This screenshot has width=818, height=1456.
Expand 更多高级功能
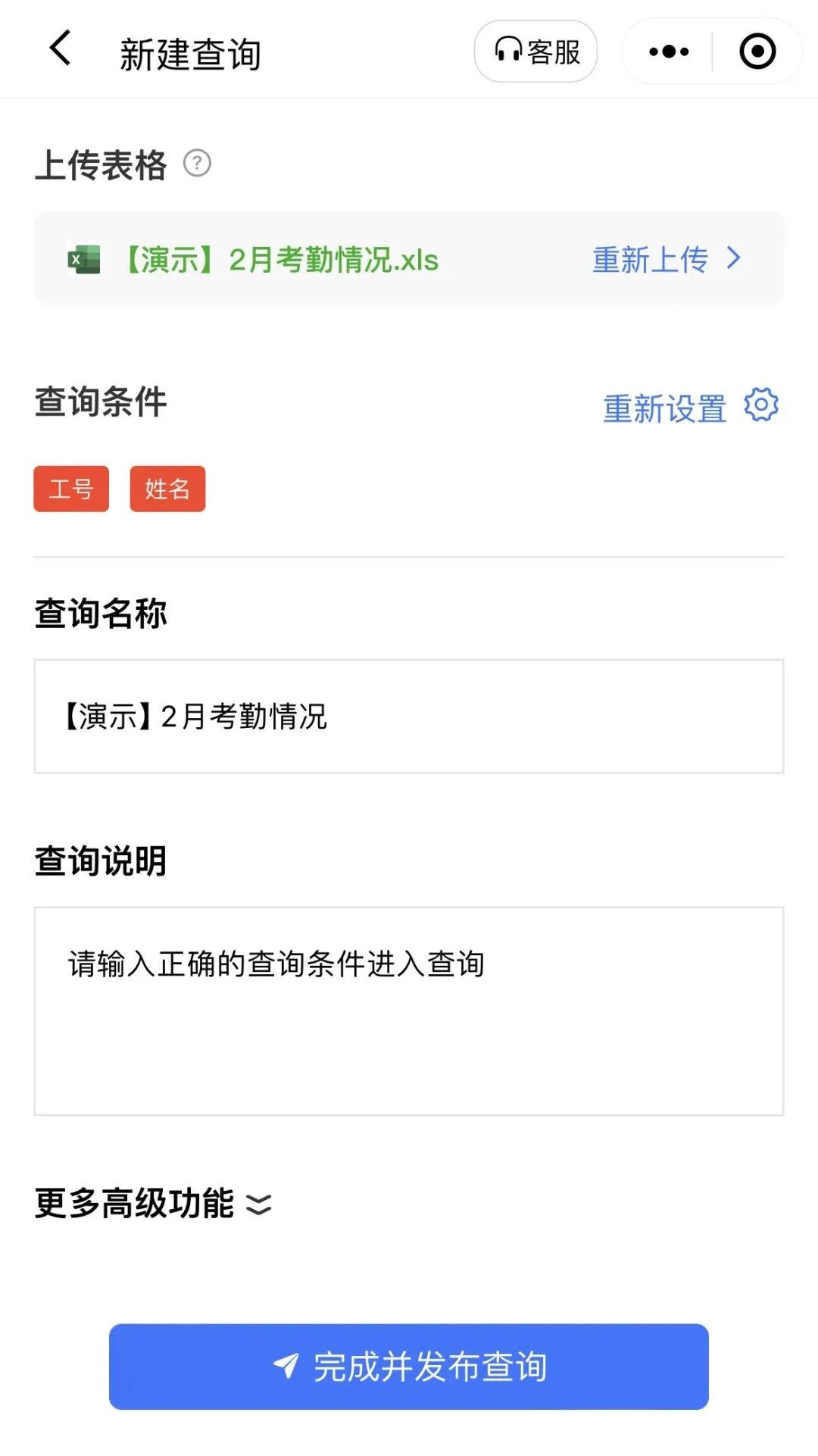pos(153,1204)
